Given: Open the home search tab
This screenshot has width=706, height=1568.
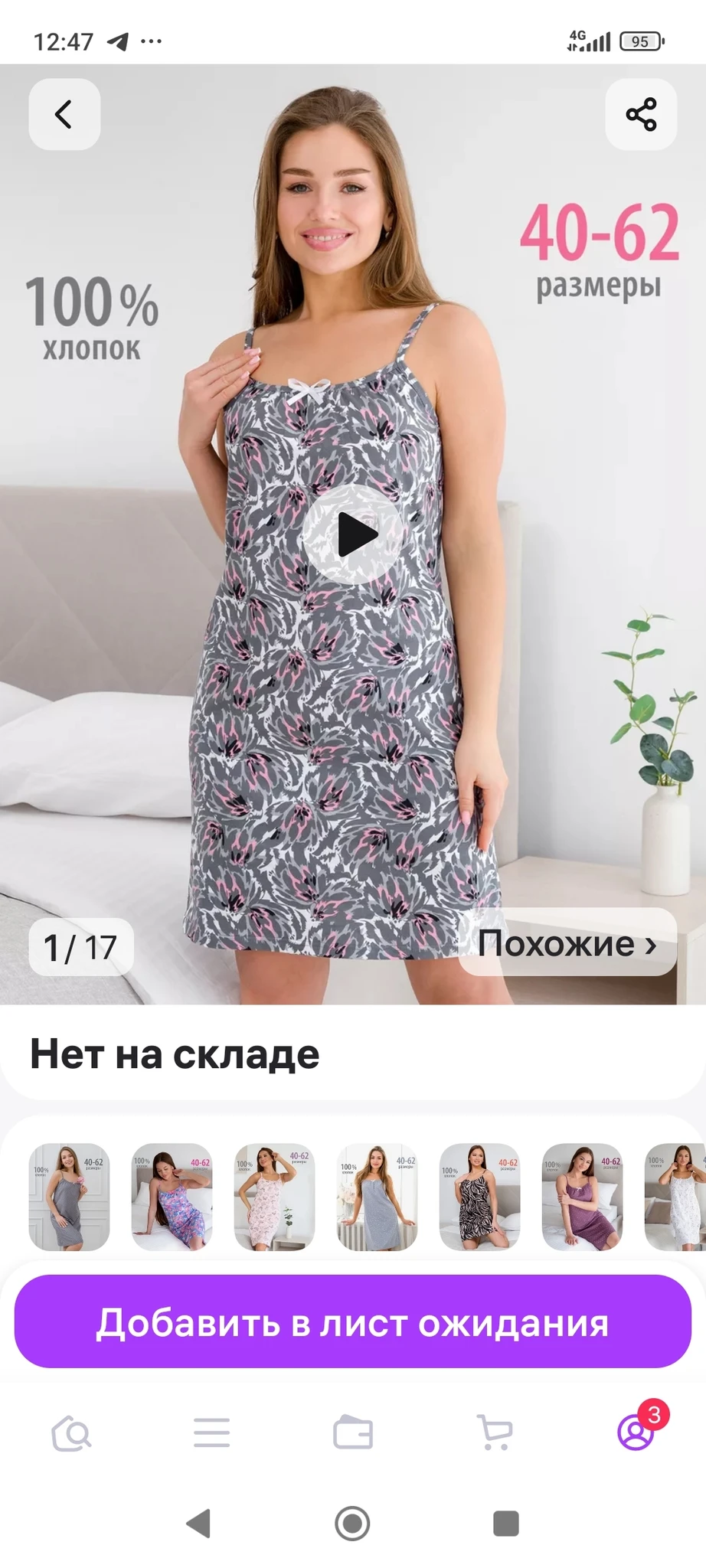Looking at the screenshot, I should tap(71, 1432).
